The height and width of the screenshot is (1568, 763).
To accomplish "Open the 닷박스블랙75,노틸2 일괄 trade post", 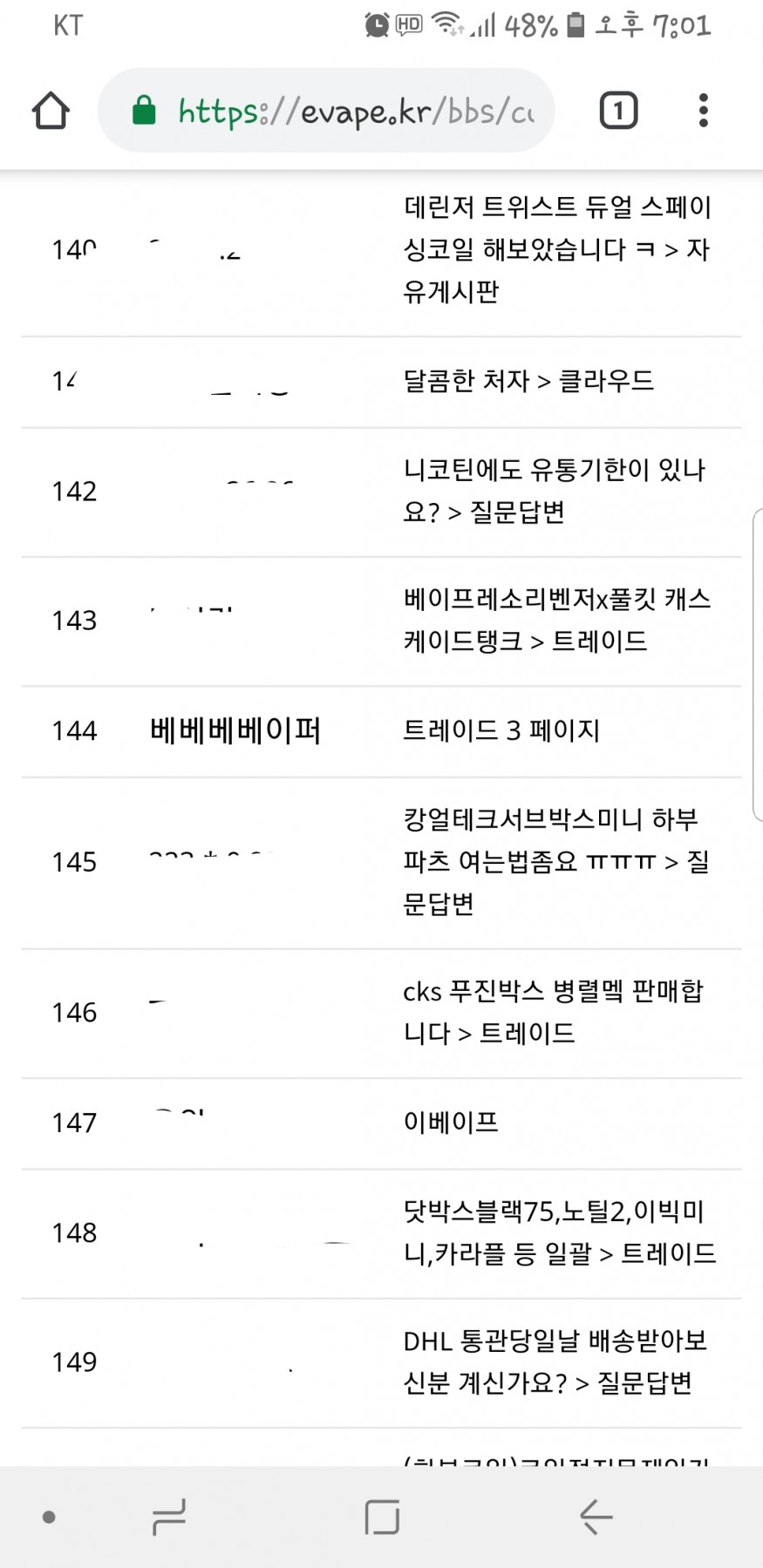I will click(558, 1232).
